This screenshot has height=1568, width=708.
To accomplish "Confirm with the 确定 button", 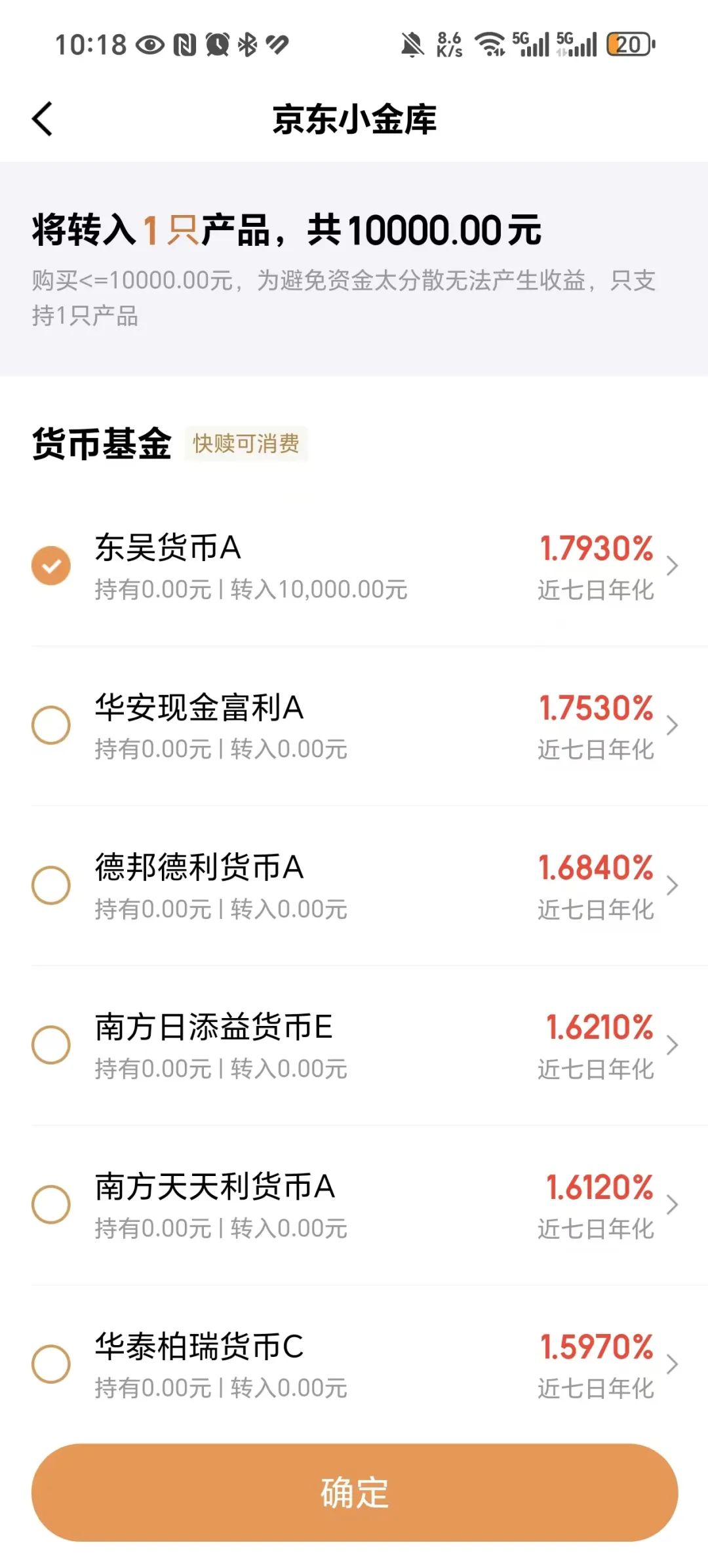I will click(x=355, y=1493).
